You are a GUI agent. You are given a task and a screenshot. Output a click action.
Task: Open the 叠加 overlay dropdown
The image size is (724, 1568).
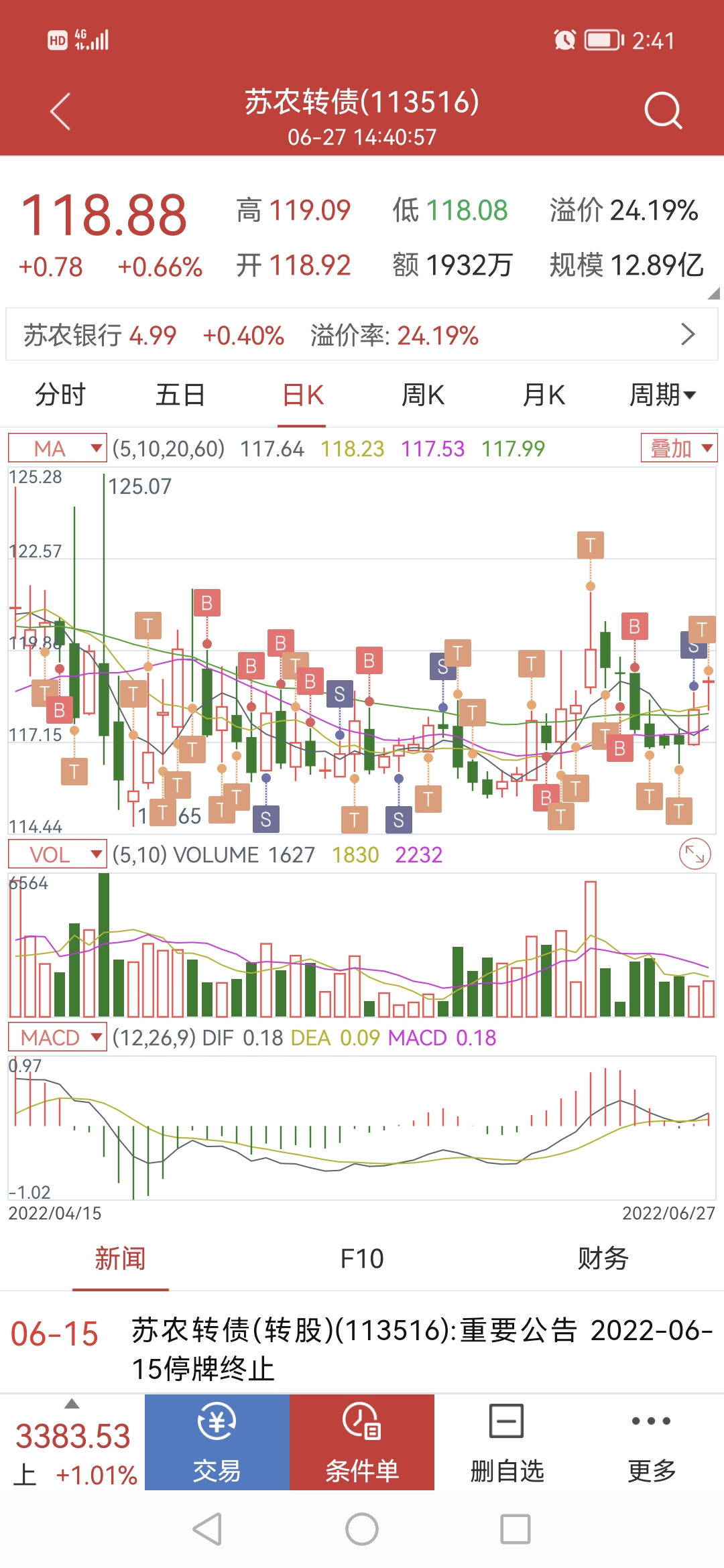click(678, 448)
